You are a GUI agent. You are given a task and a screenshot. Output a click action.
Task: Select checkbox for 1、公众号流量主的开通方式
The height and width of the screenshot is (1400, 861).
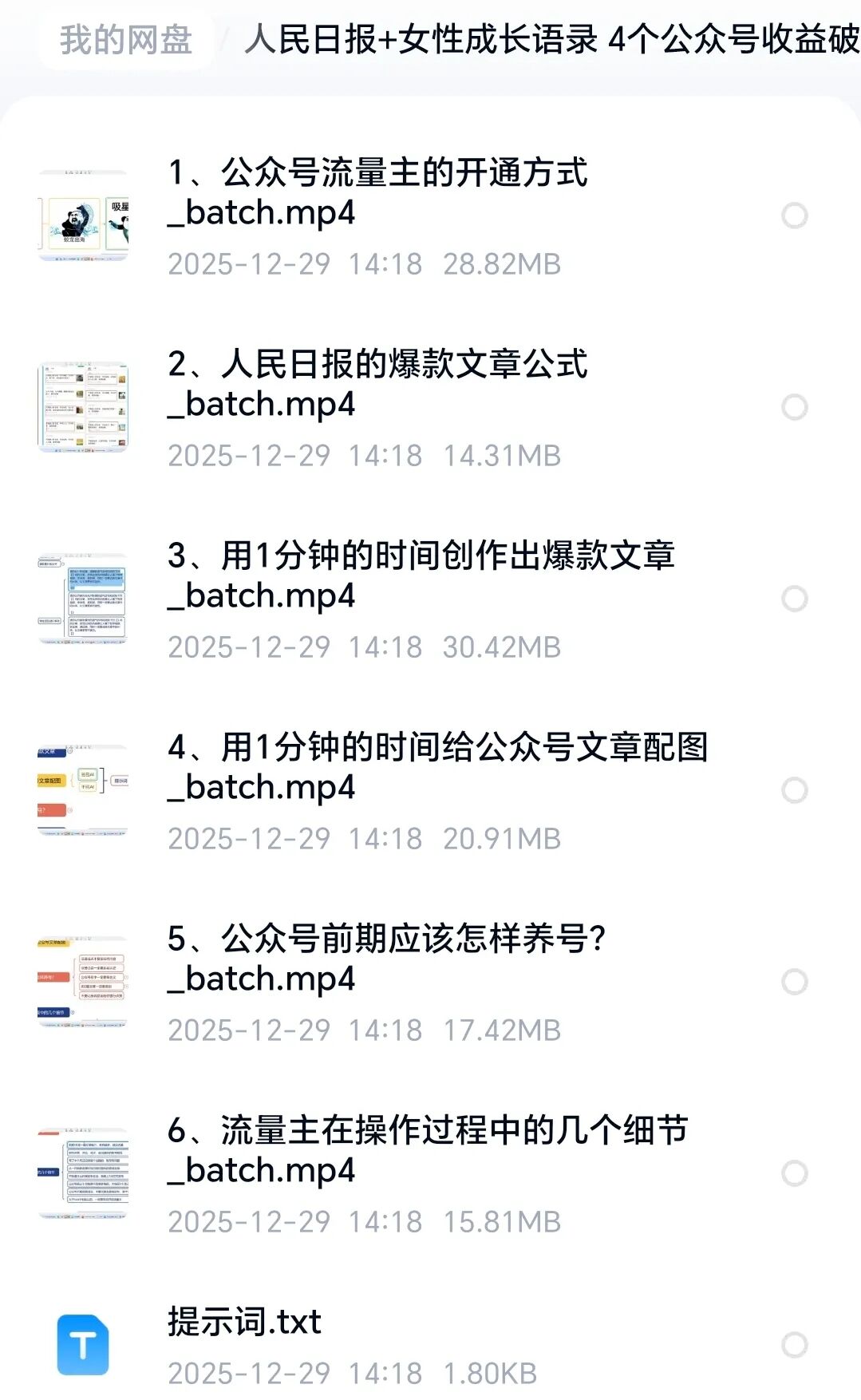pos(794,216)
